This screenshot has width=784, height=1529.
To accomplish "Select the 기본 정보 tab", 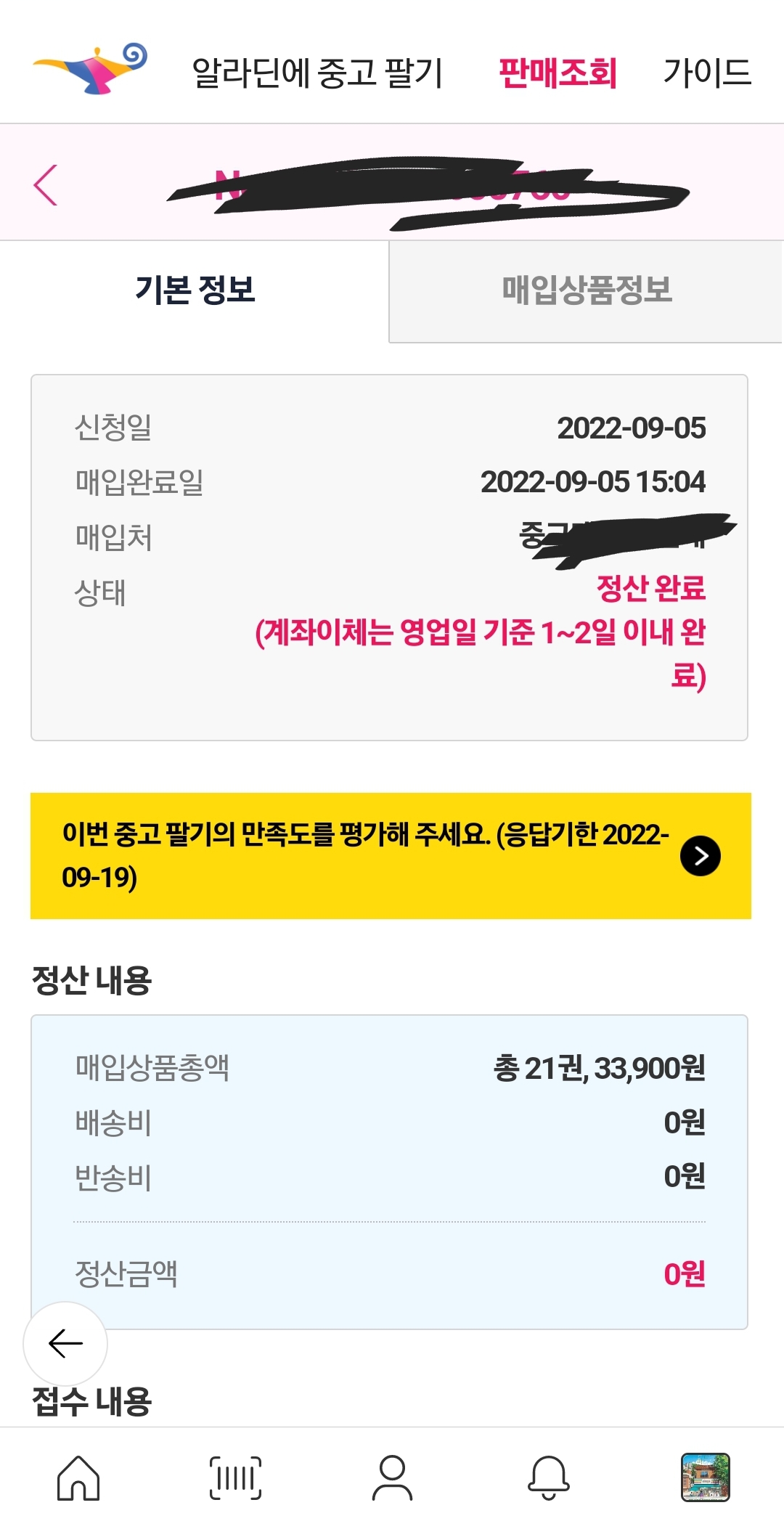I will pyautogui.click(x=195, y=290).
